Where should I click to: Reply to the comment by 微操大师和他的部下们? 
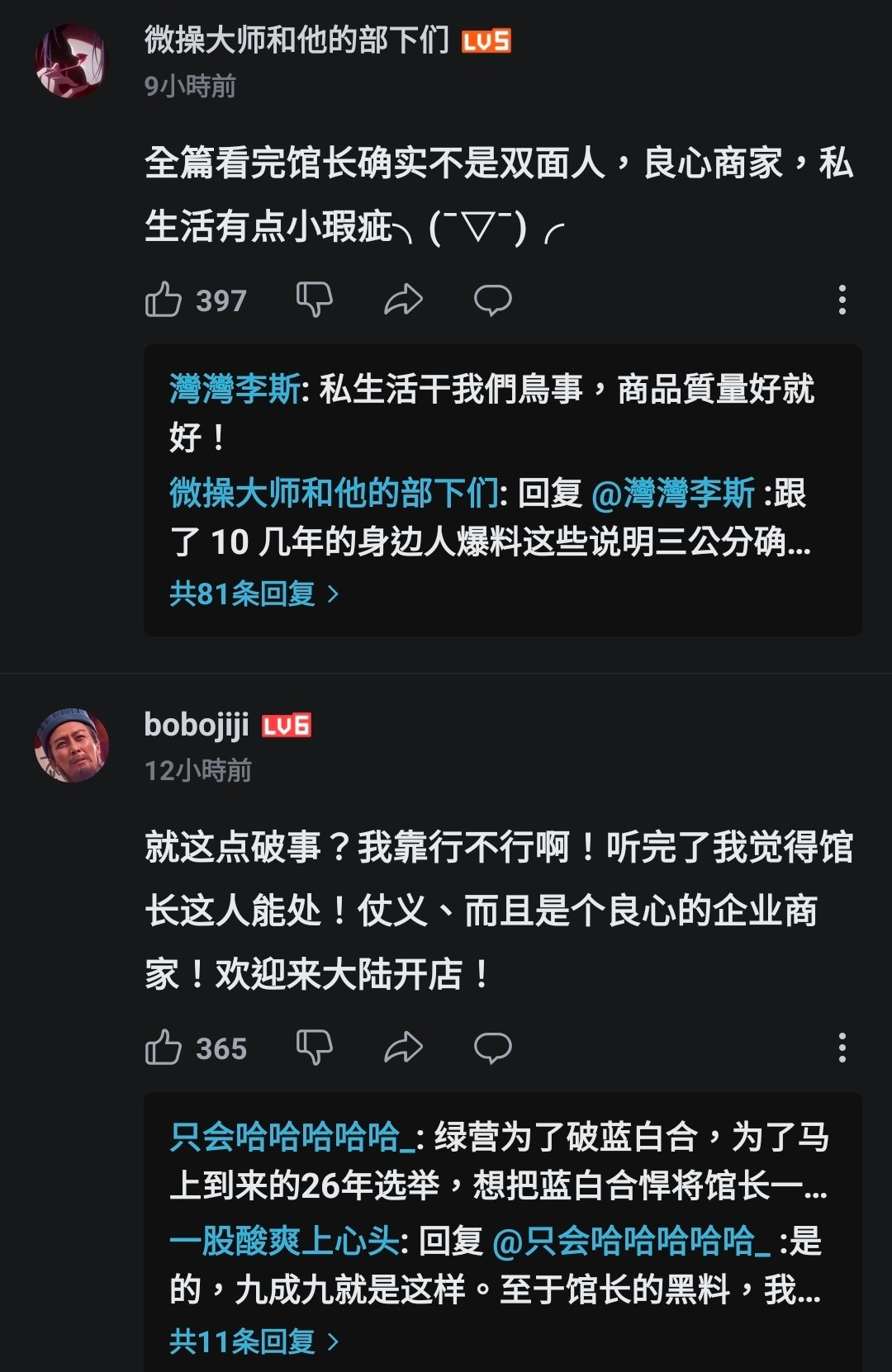(492, 300)
